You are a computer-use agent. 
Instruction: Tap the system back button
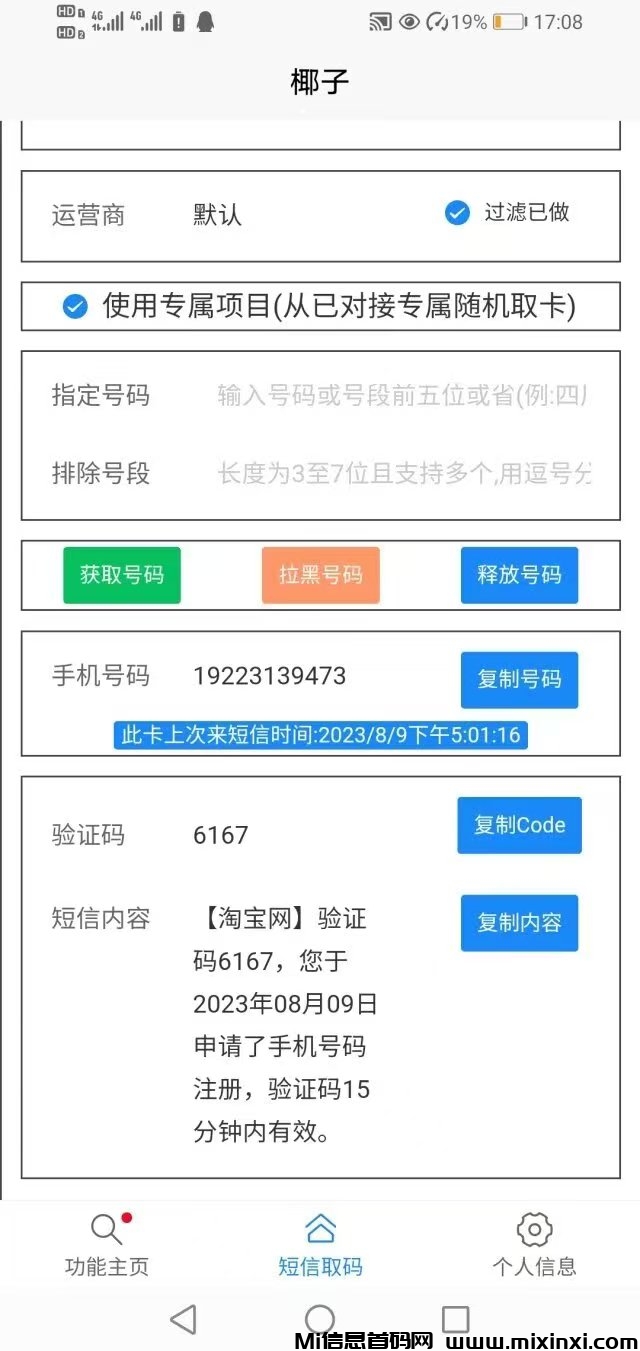[183, 1320]
